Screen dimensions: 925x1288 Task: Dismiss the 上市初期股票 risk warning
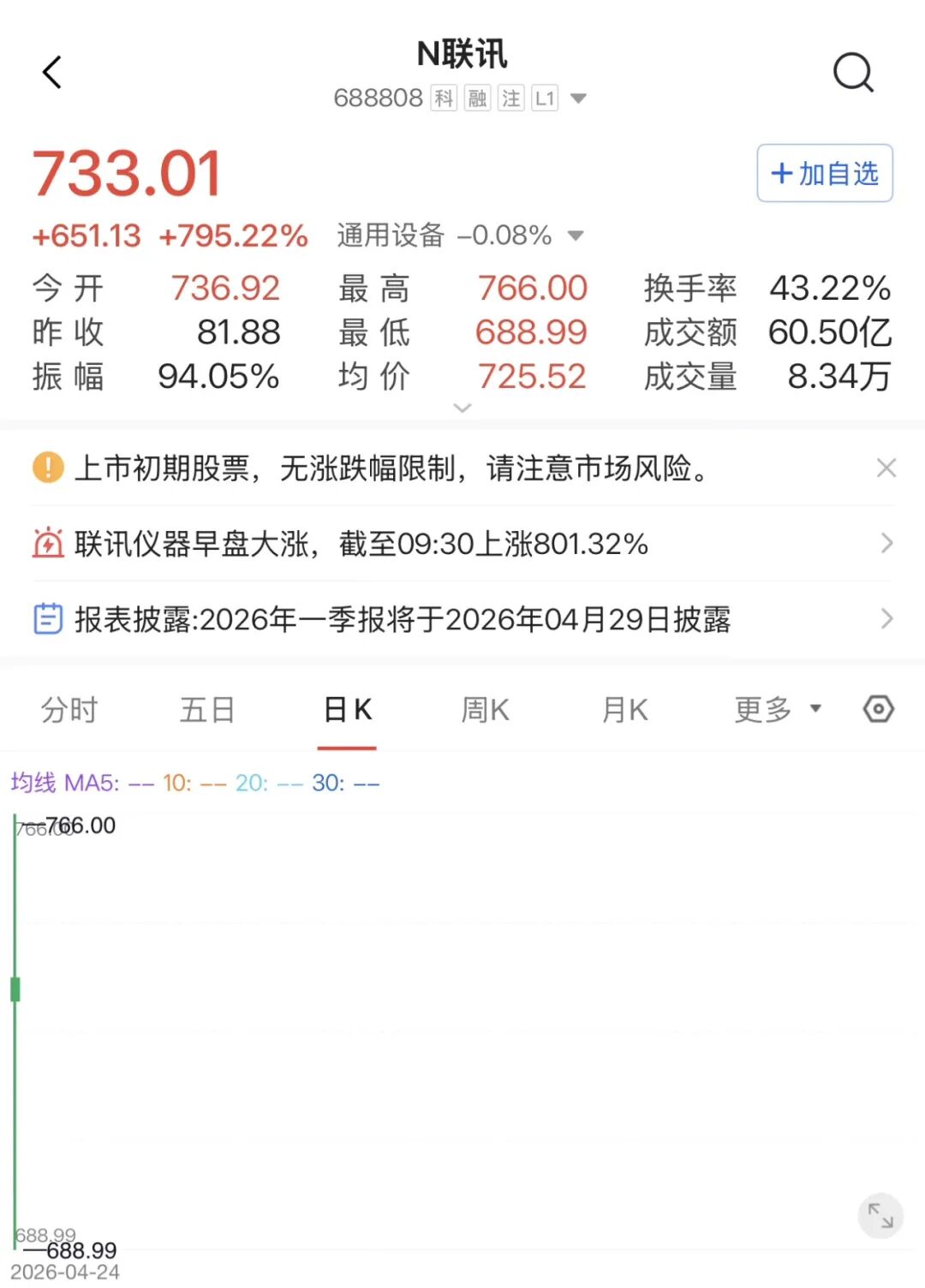coord(886,468)
